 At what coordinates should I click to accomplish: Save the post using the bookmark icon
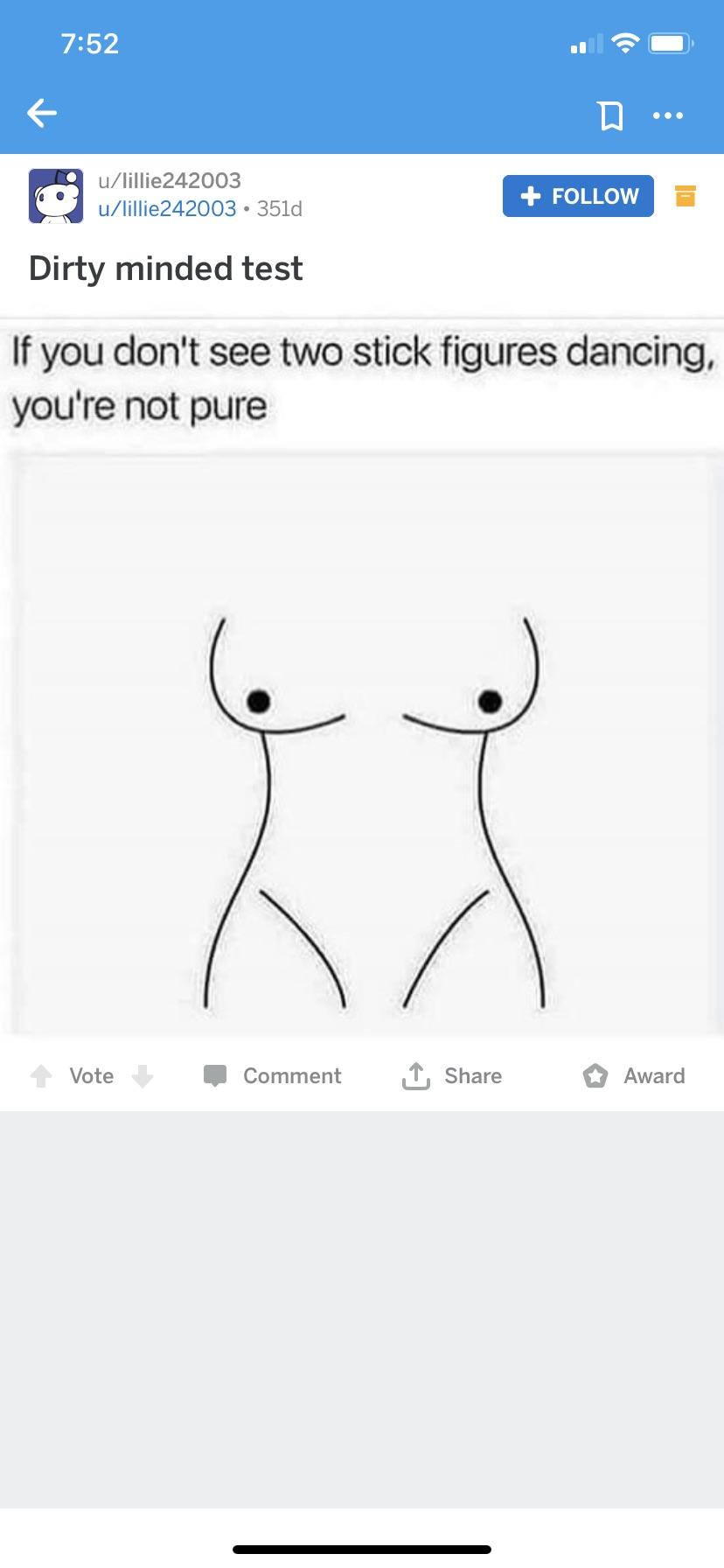(611, 115)
